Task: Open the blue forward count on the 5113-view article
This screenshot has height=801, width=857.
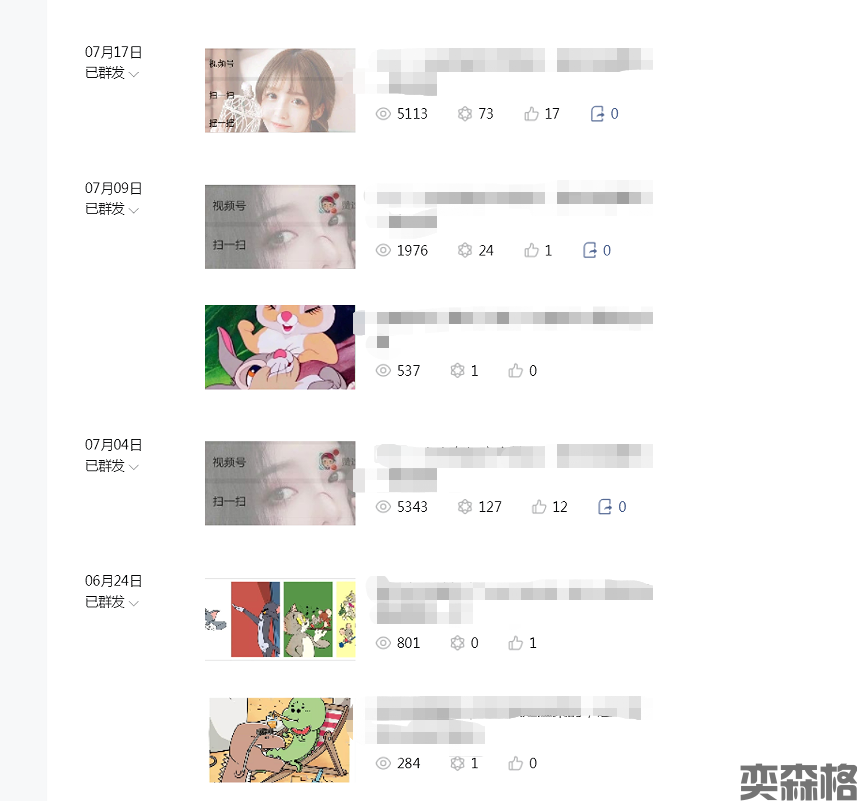Action: (605, 114)
